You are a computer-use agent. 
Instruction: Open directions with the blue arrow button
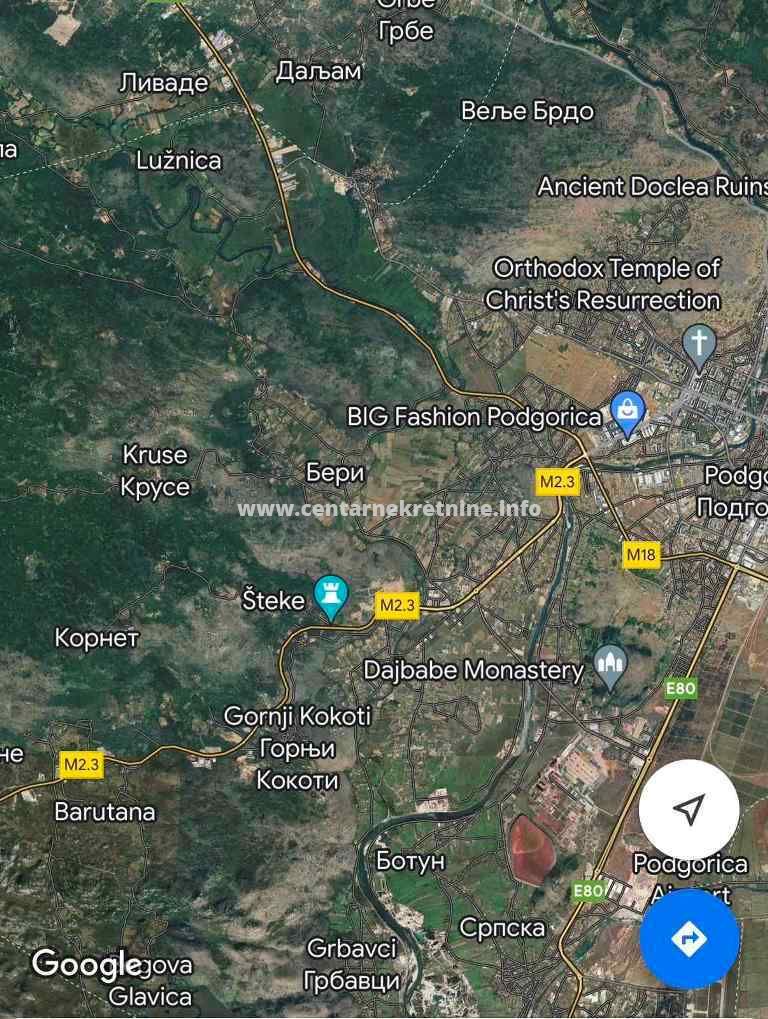[688, 938]
